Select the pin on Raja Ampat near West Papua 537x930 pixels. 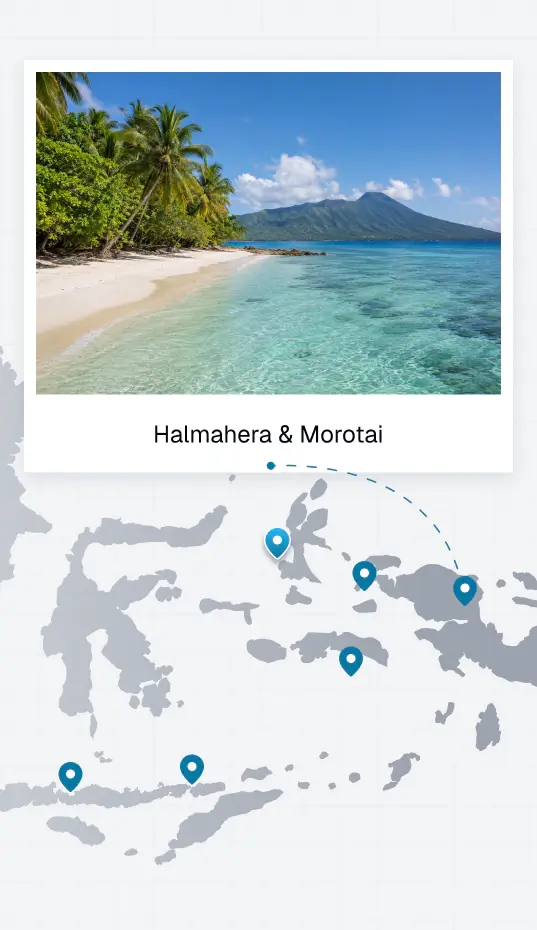pos(364,575)
